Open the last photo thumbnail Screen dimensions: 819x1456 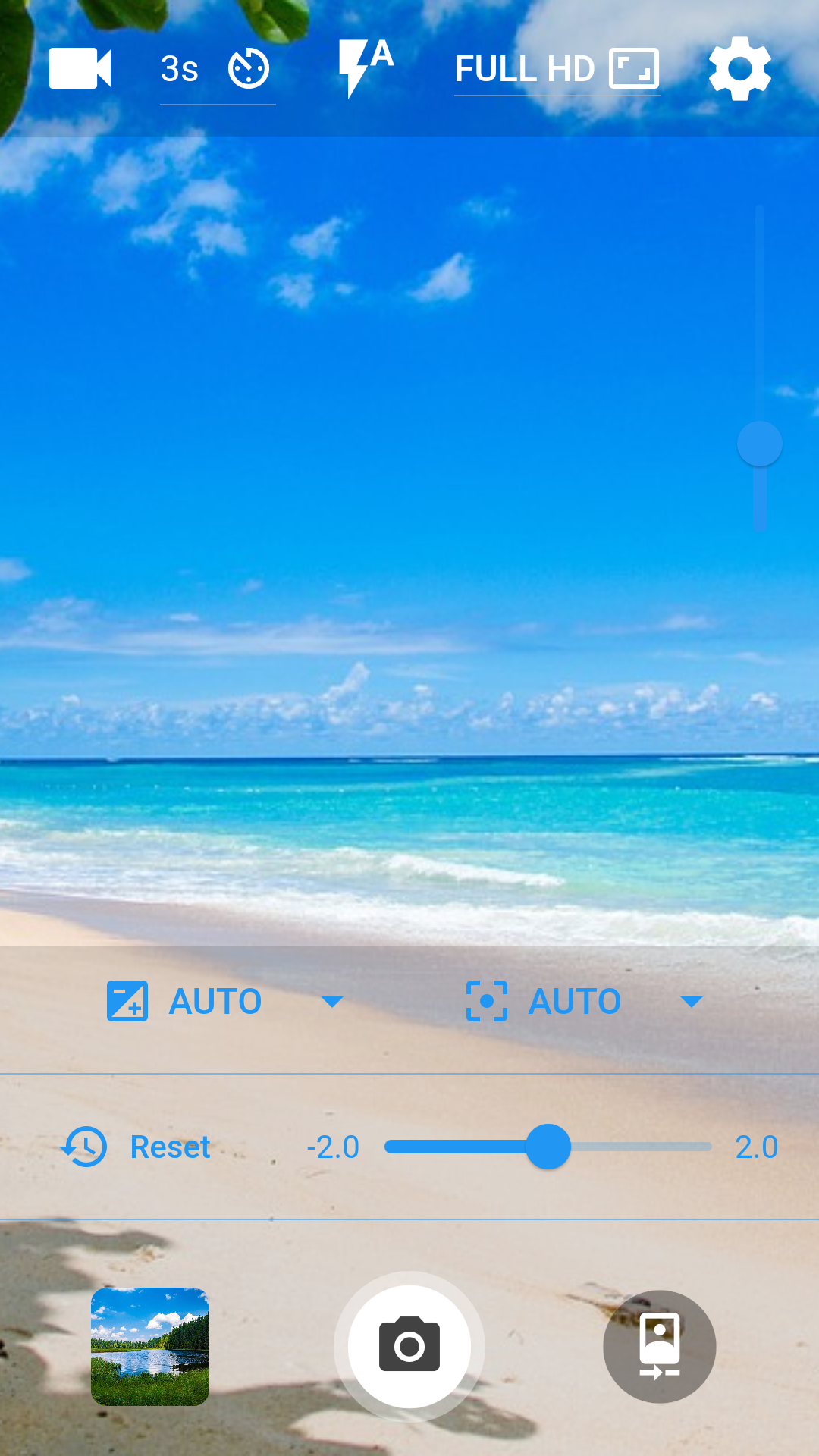150,1346
